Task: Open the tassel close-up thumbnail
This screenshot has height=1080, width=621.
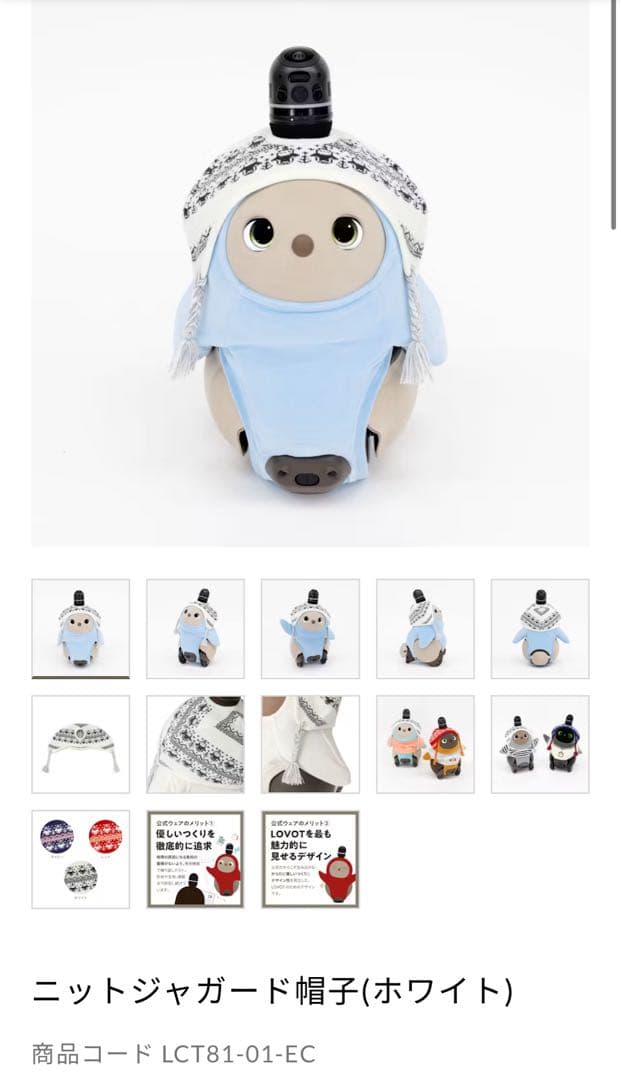Action: [x=310, y=744]
